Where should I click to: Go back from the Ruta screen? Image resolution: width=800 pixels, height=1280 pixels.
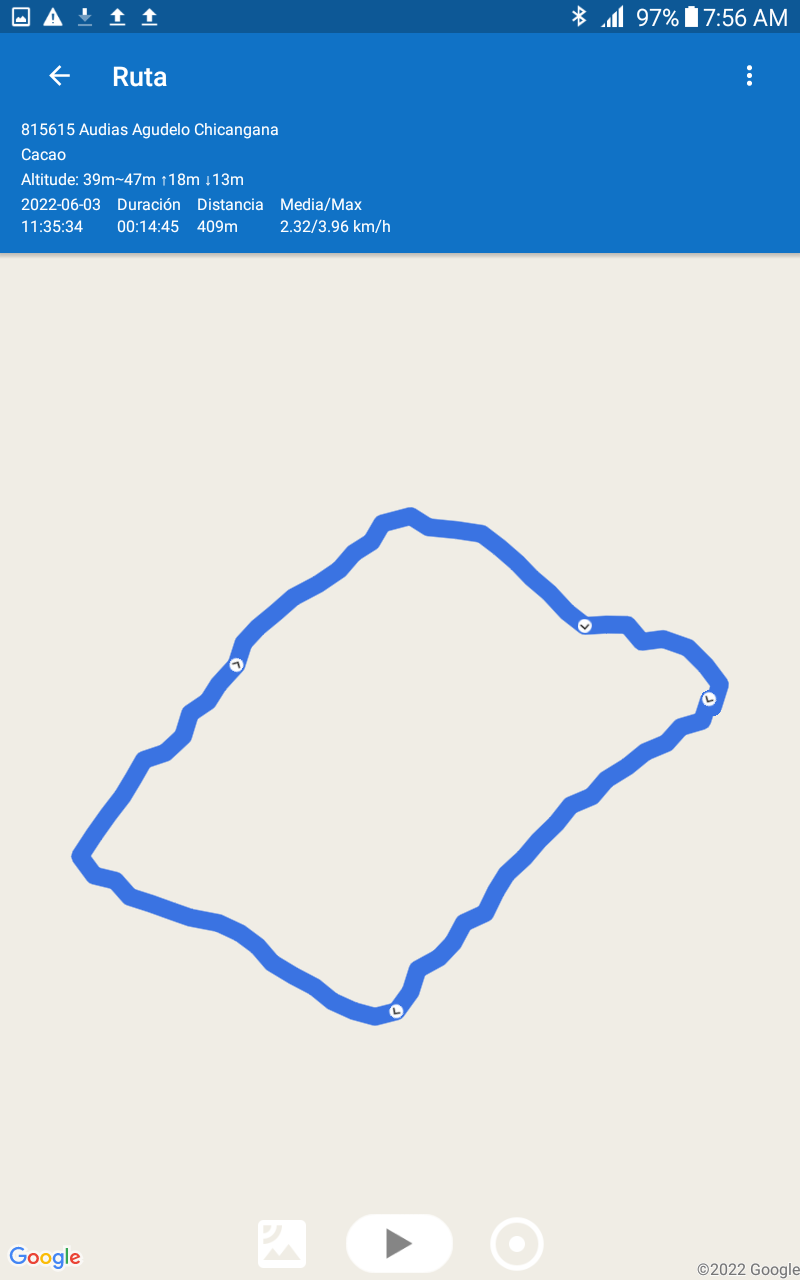(60, 76)
